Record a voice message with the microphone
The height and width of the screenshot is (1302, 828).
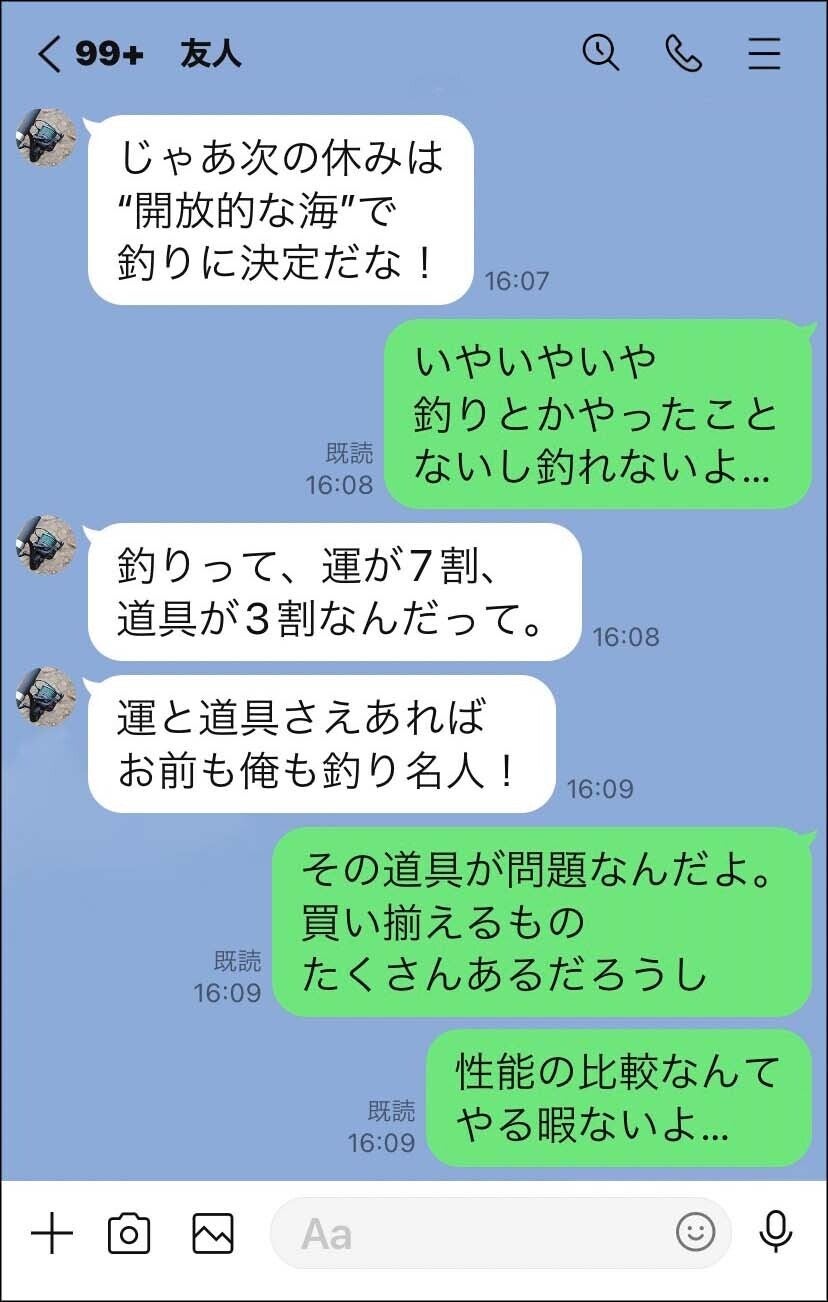[775, 1233]
